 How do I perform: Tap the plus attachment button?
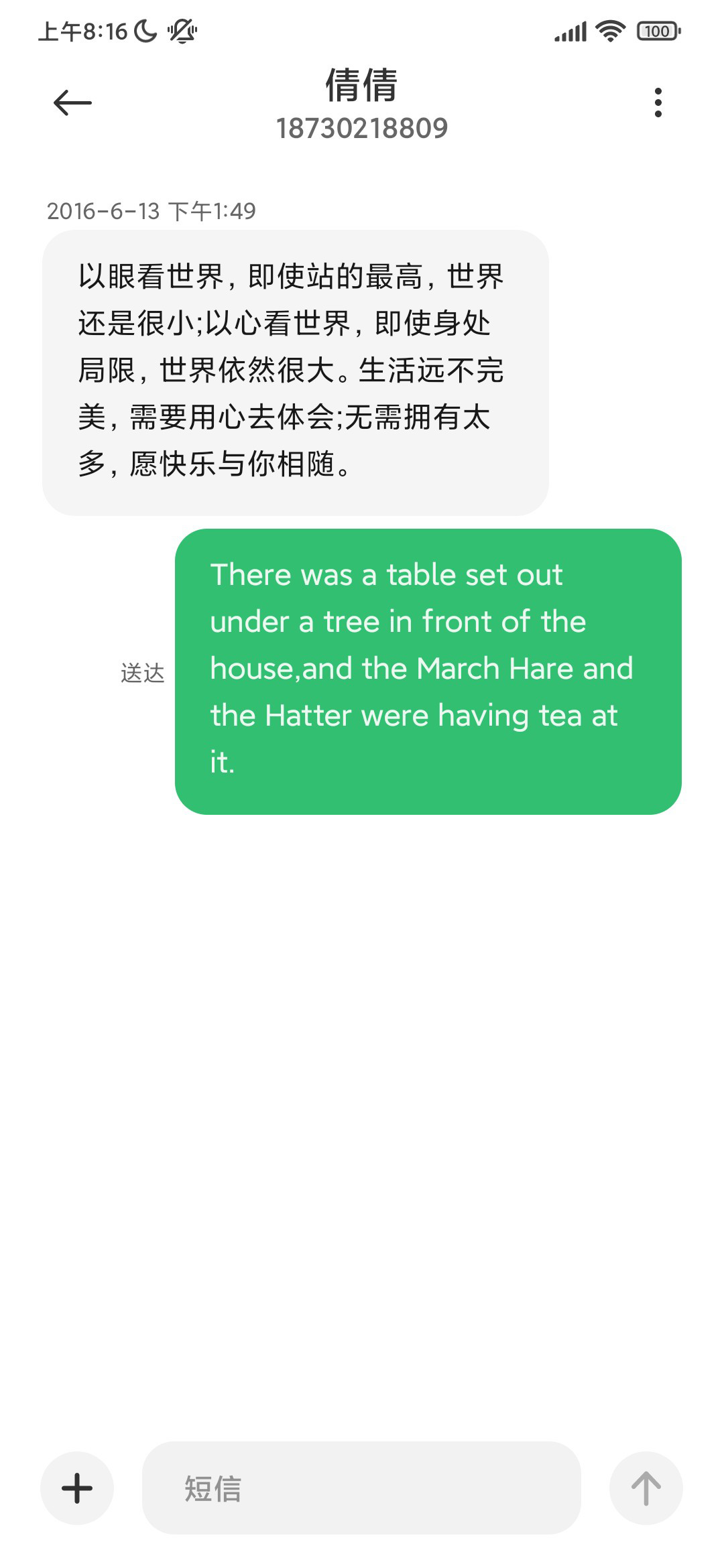(x=77, y=1488)
